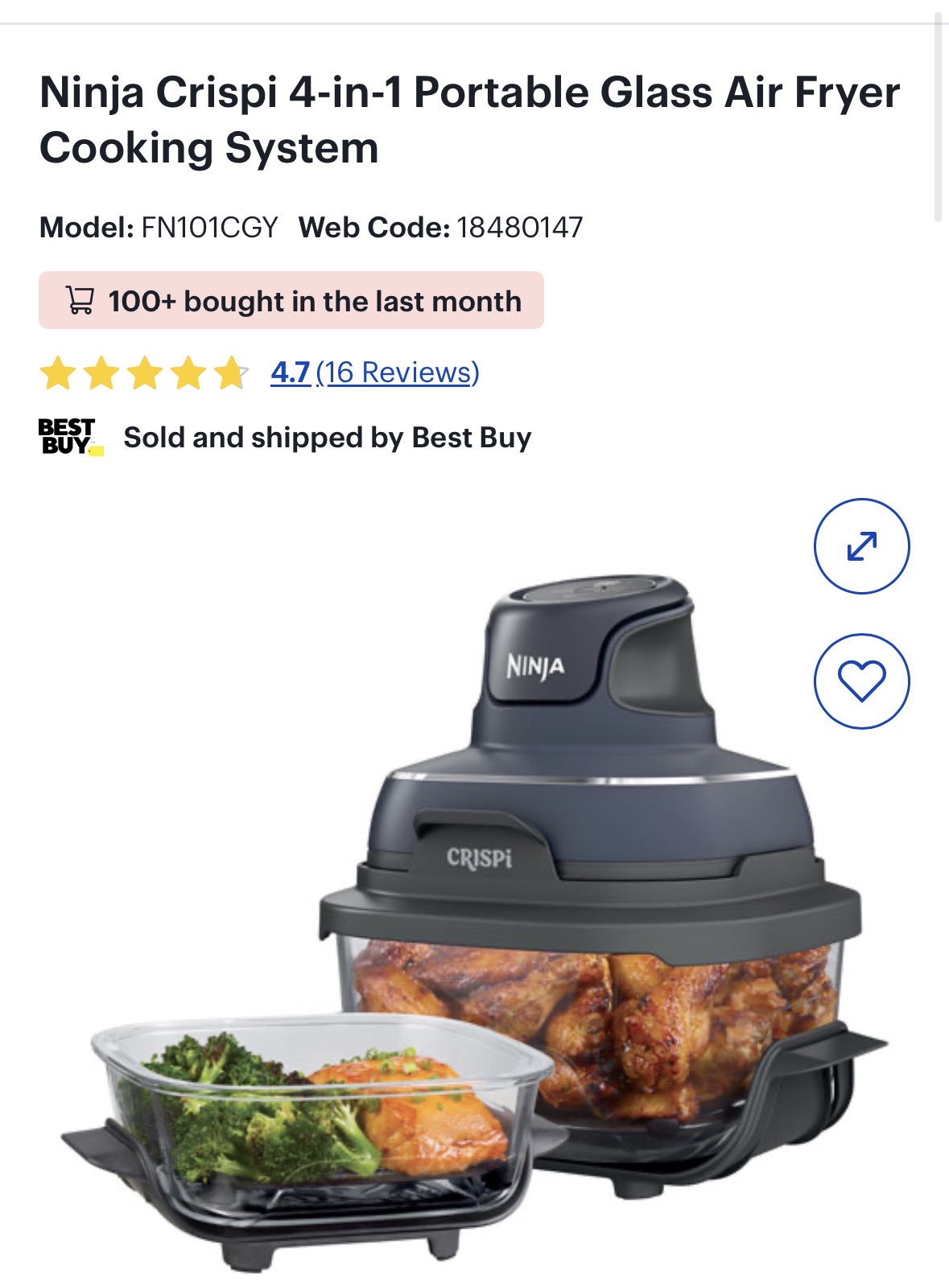Open the Ninja Crispi product photo
Image resolution: width=949 pixels, height=1288 pixels.
point(475,925)
